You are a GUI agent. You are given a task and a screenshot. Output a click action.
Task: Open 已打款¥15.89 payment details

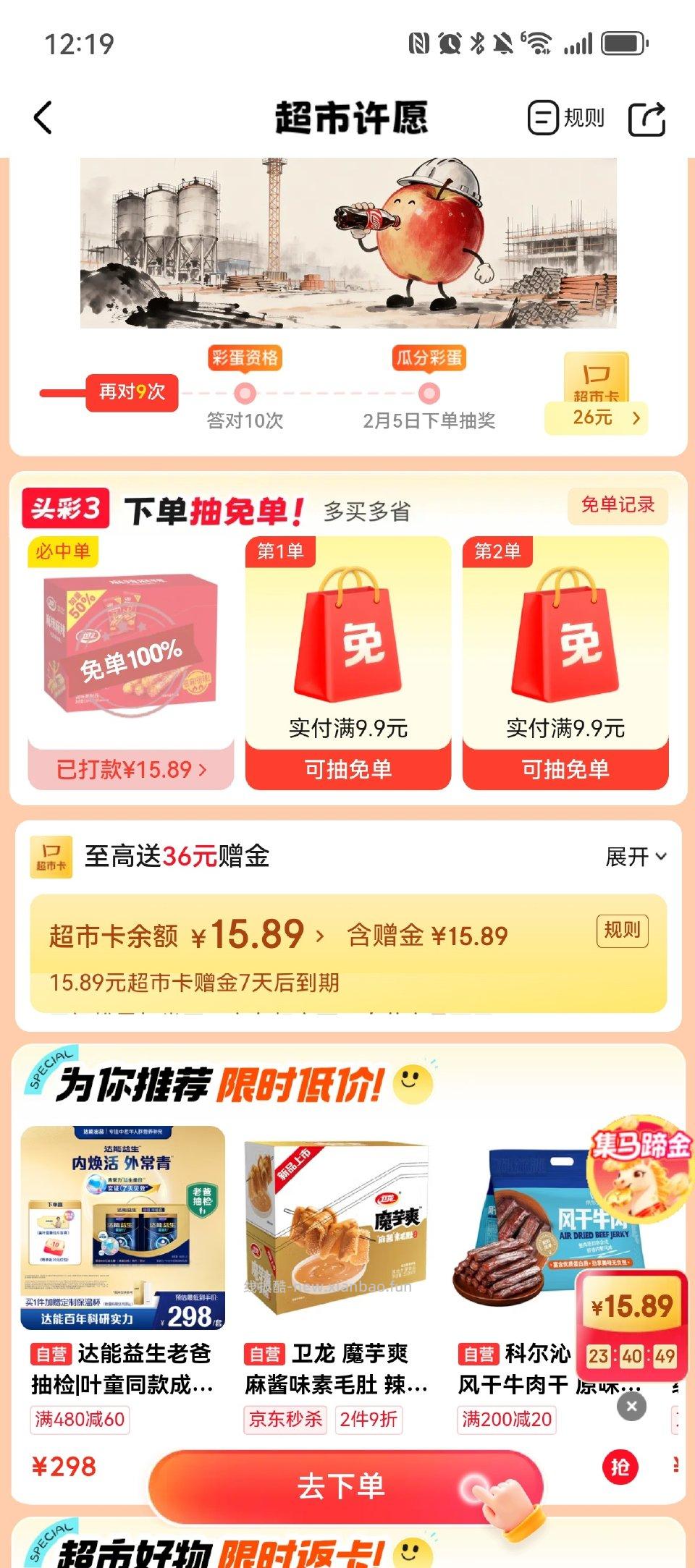[131, 769]
